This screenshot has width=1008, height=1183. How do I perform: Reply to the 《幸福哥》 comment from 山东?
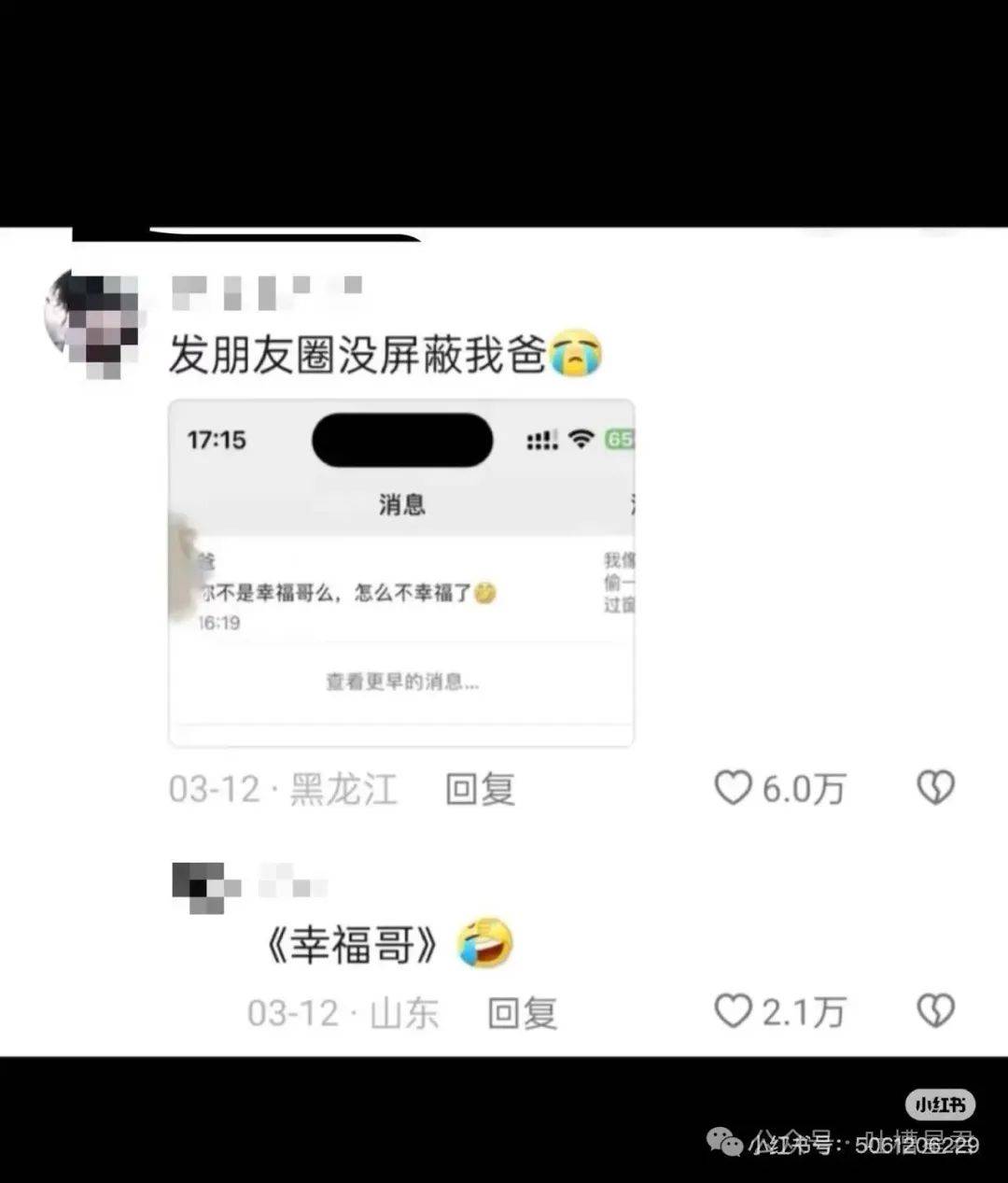[522, 1013]
